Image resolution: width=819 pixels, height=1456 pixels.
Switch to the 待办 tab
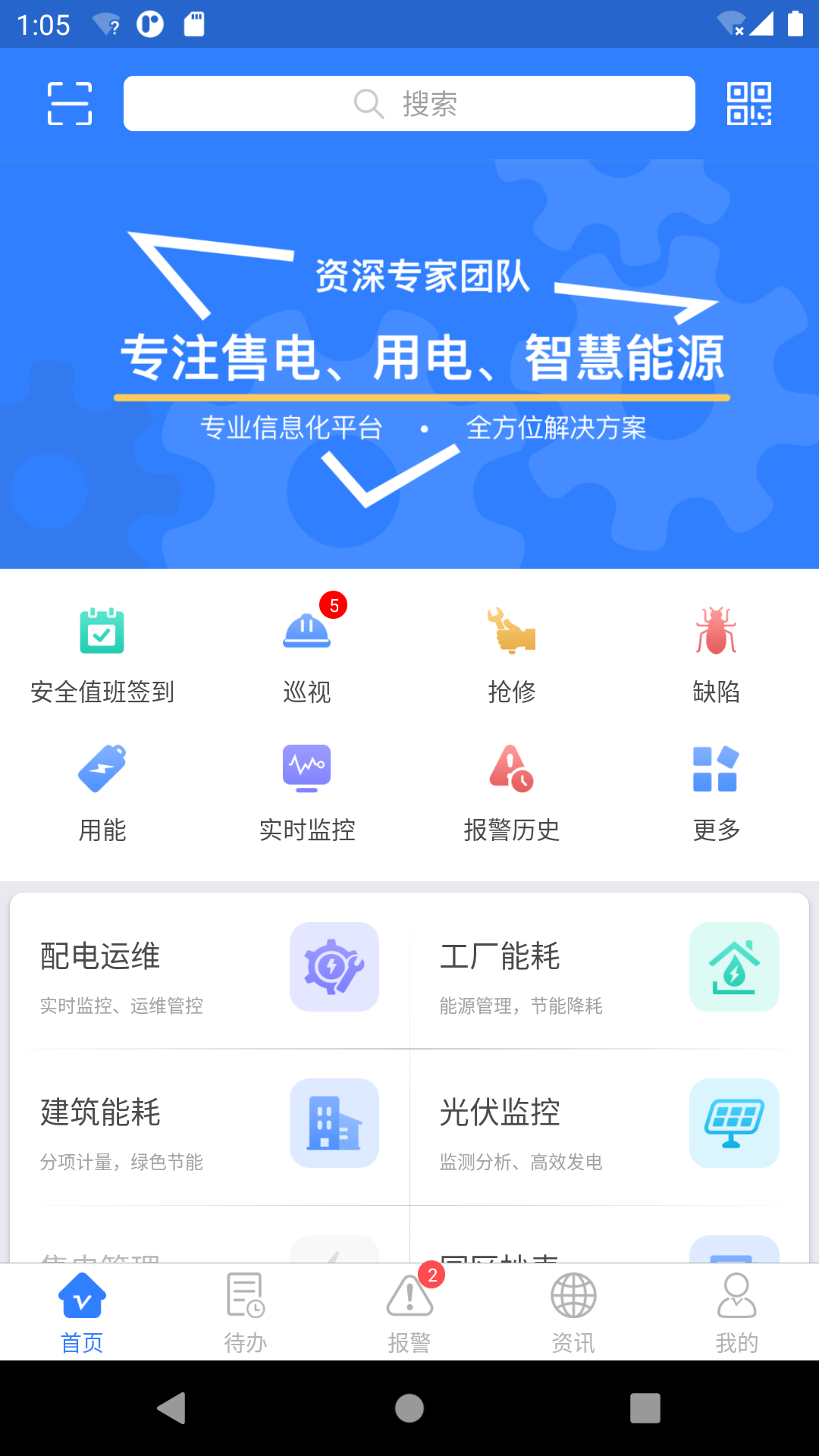tap(246, 1312)
